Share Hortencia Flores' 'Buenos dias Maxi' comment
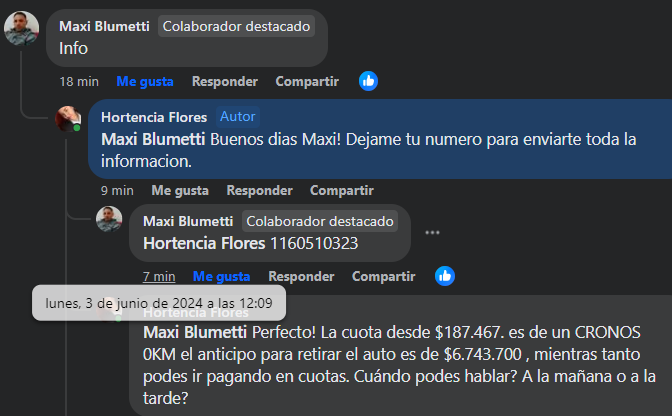The height and width of the screenshot is (416, 672). click(342, 190)
